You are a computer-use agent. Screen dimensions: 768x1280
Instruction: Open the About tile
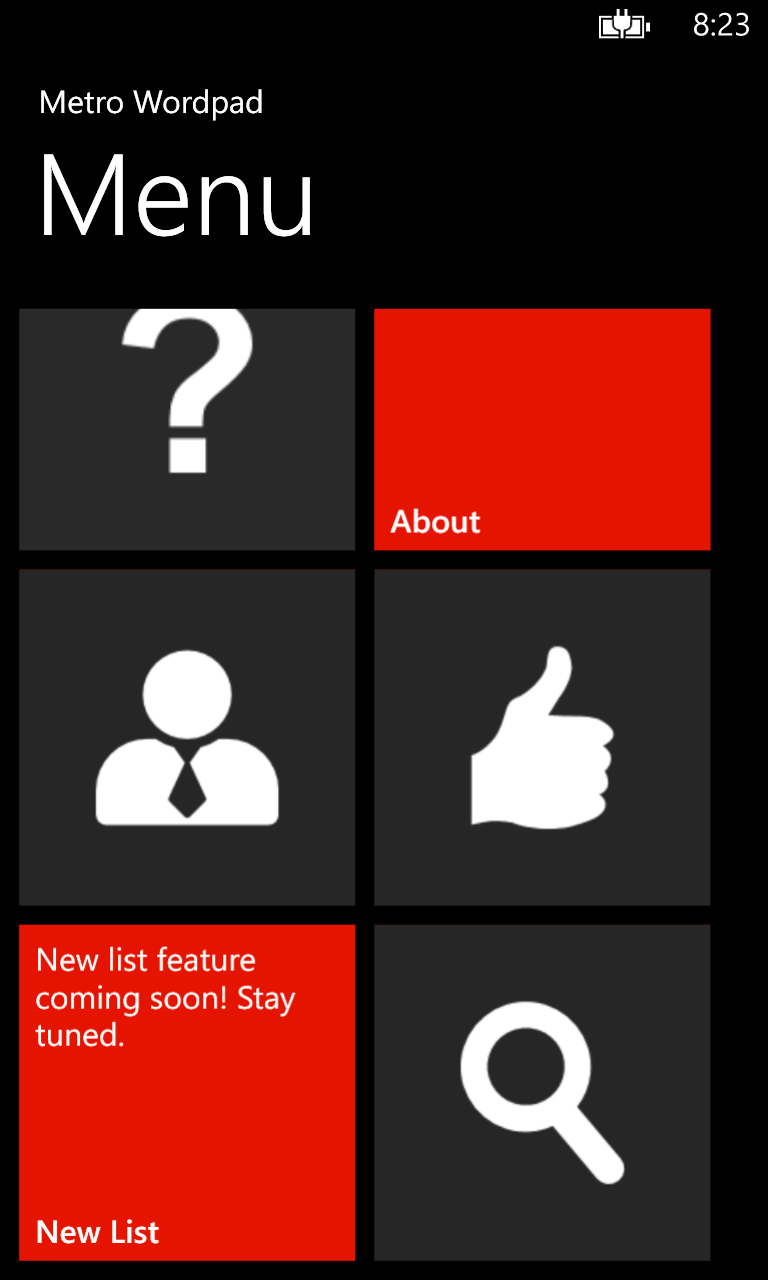point(542,429)
